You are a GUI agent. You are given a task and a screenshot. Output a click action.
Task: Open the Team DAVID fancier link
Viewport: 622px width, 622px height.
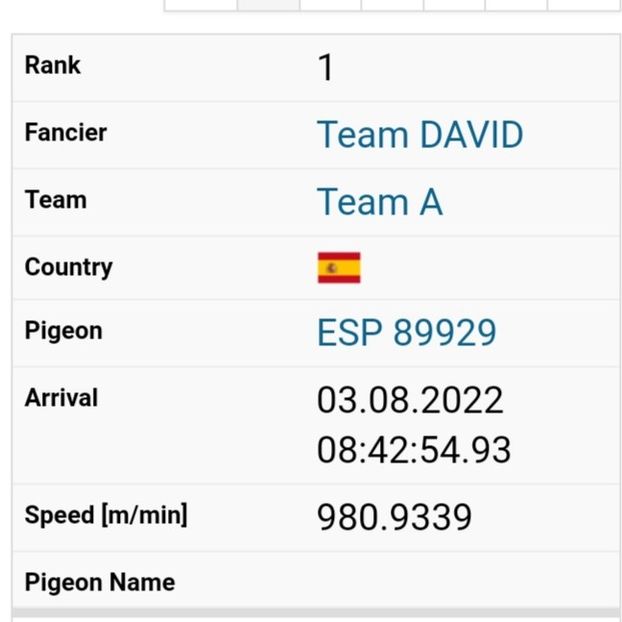(x=419, y=135)
